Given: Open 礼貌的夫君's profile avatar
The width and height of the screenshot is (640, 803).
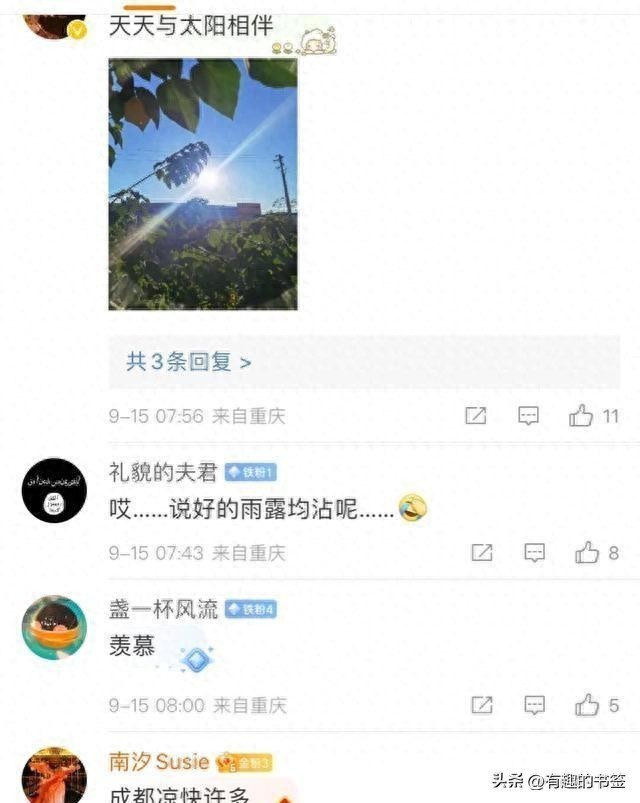Looking at the screenshot, I should 54,490.
